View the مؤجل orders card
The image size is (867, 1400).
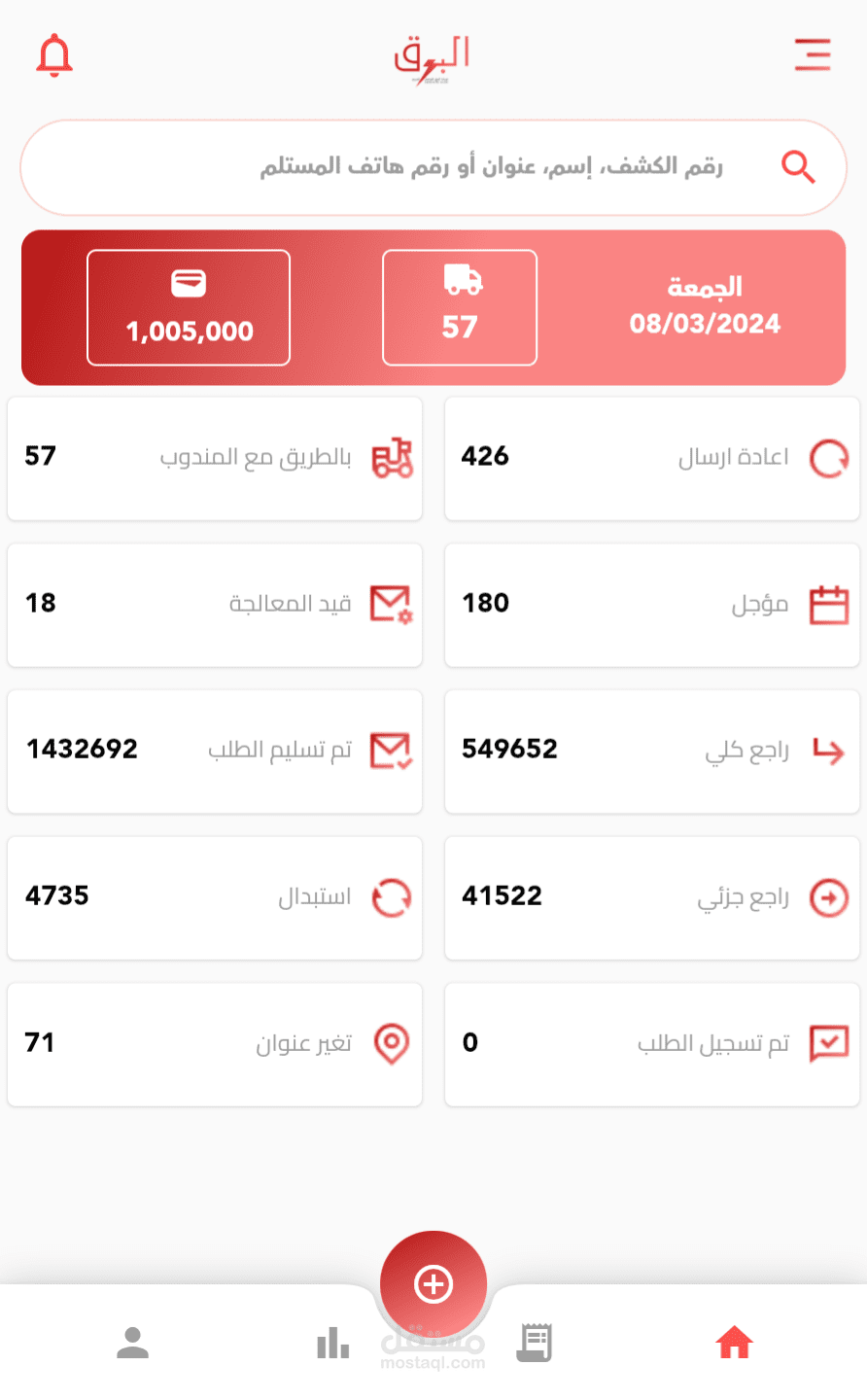pos(651,605)
